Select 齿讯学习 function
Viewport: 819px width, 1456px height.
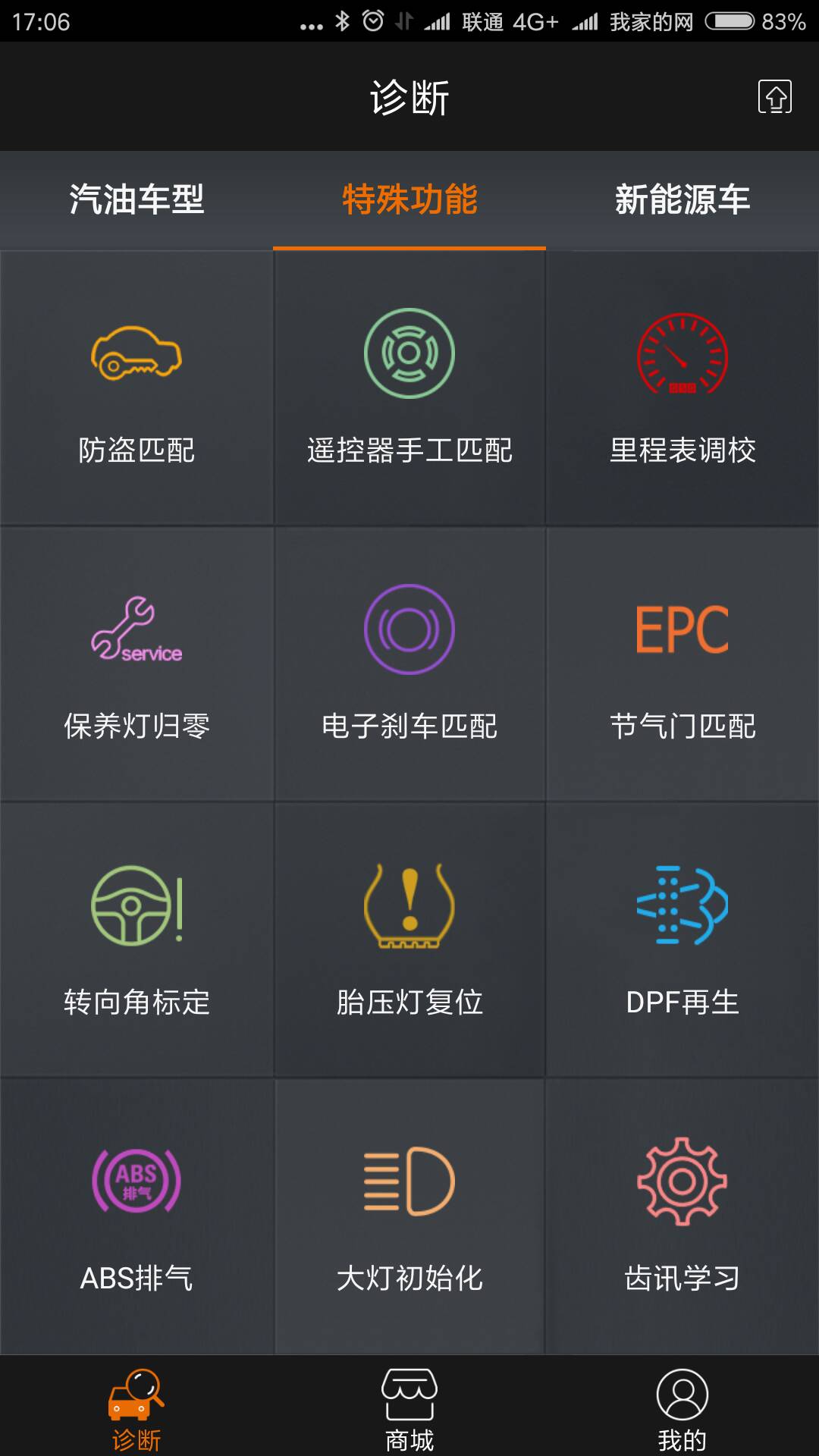[682, 1216]
